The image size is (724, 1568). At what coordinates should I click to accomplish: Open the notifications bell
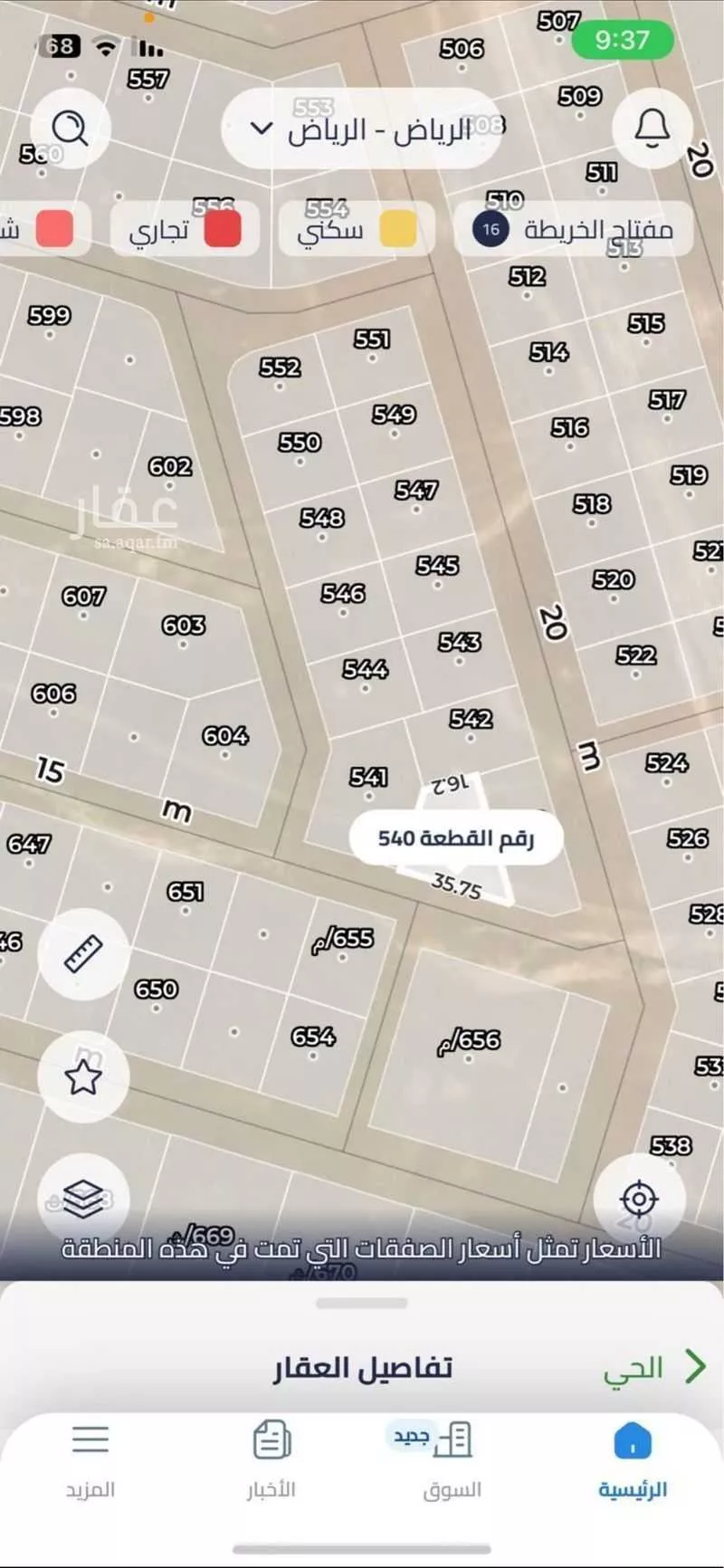click(651, 129)
